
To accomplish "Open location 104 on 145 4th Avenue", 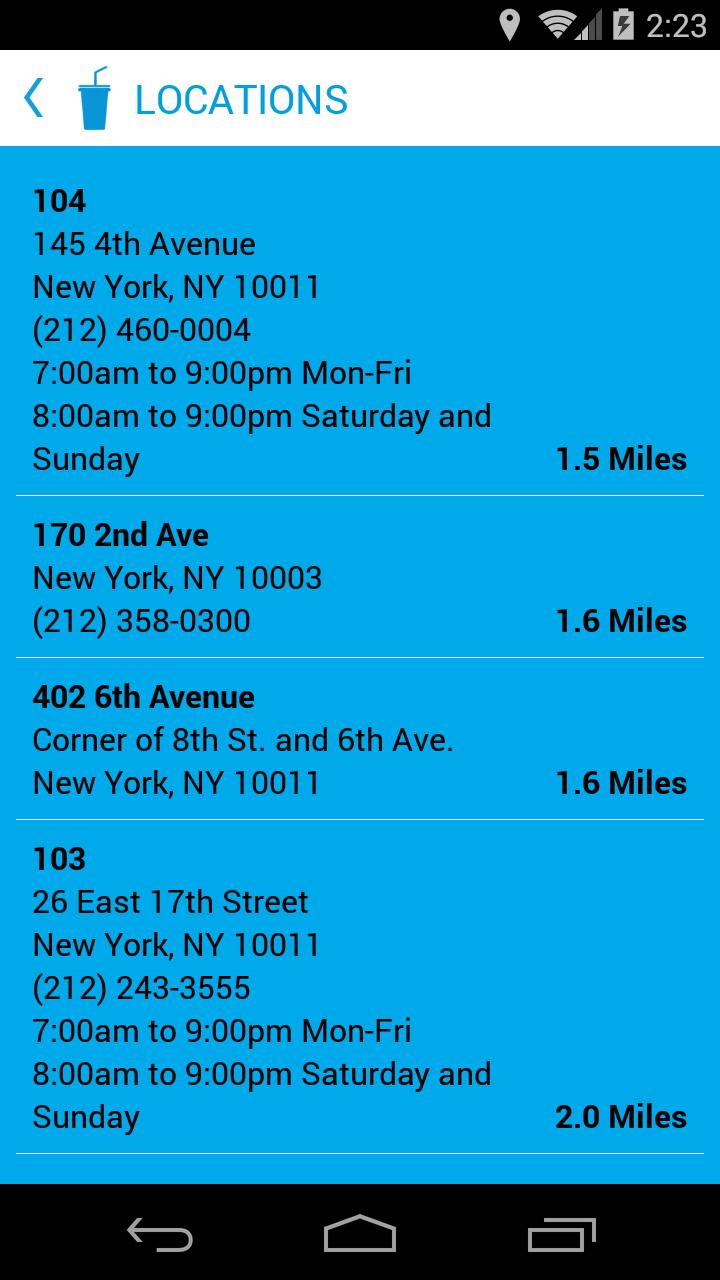I will pyautogui.click(x=360, y=330).
